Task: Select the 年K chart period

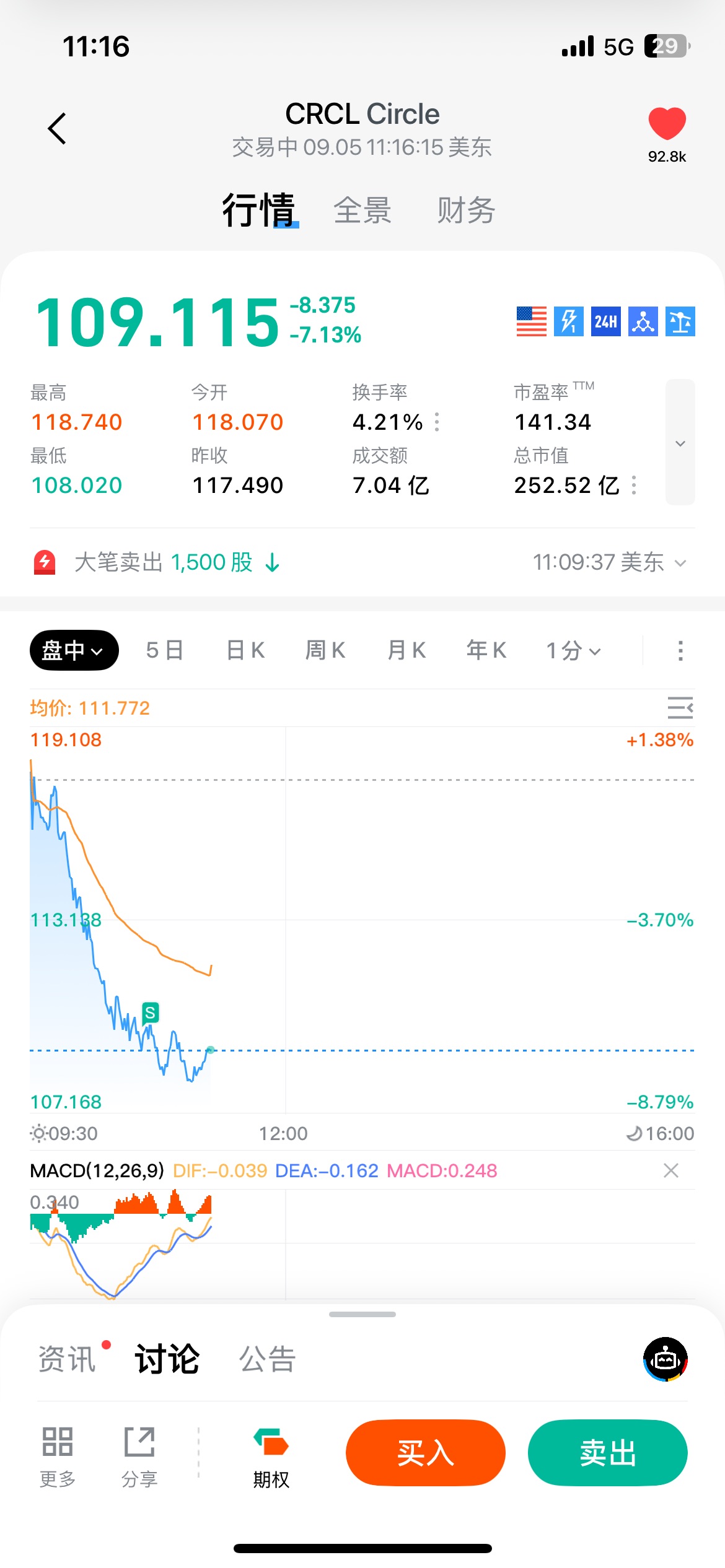Action: click(486, 650)
